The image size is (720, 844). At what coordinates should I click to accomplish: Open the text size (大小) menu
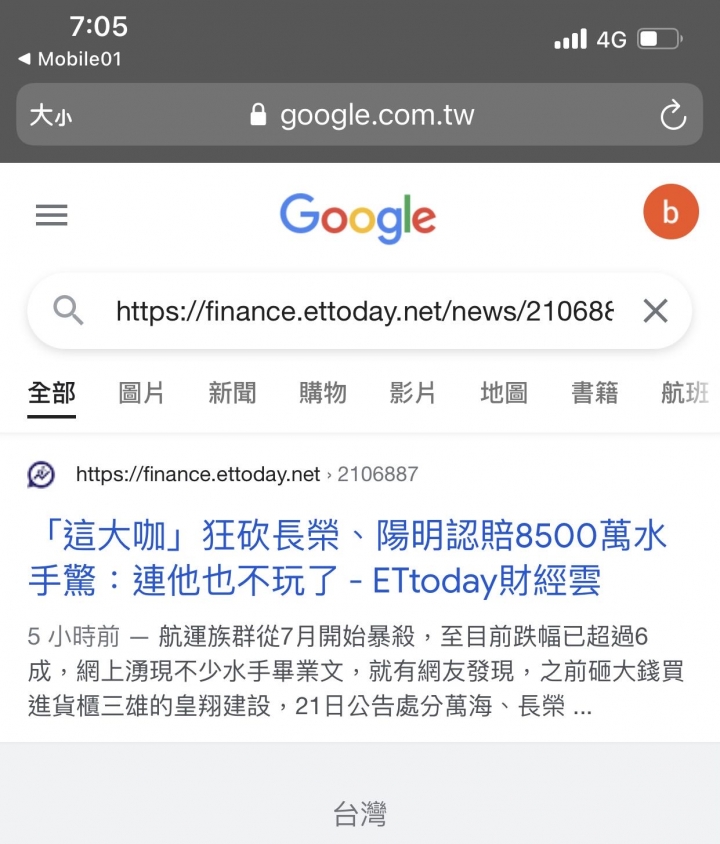[50, 116]
